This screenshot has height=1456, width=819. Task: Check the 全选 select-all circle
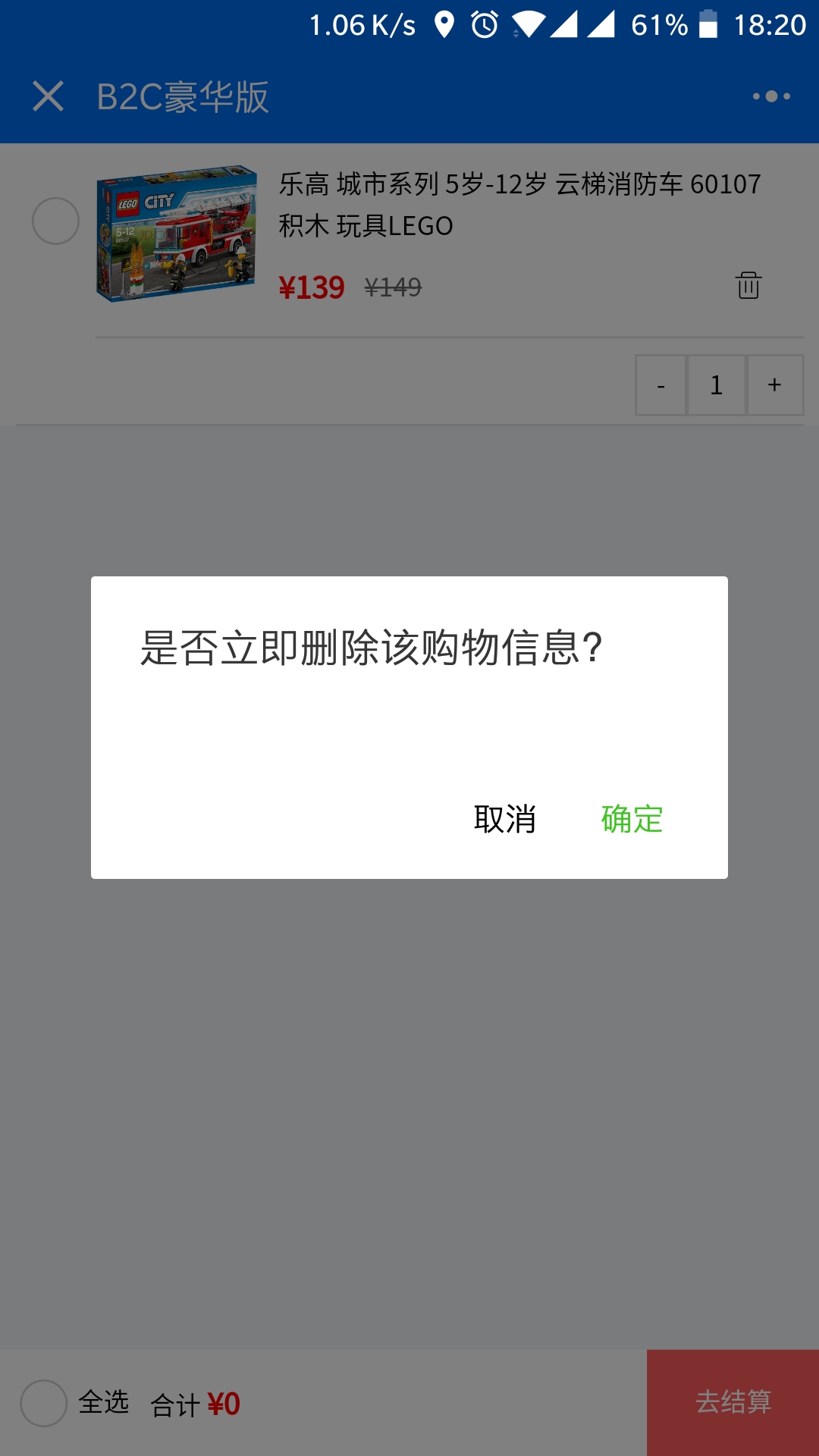(x=43, y=1403)
